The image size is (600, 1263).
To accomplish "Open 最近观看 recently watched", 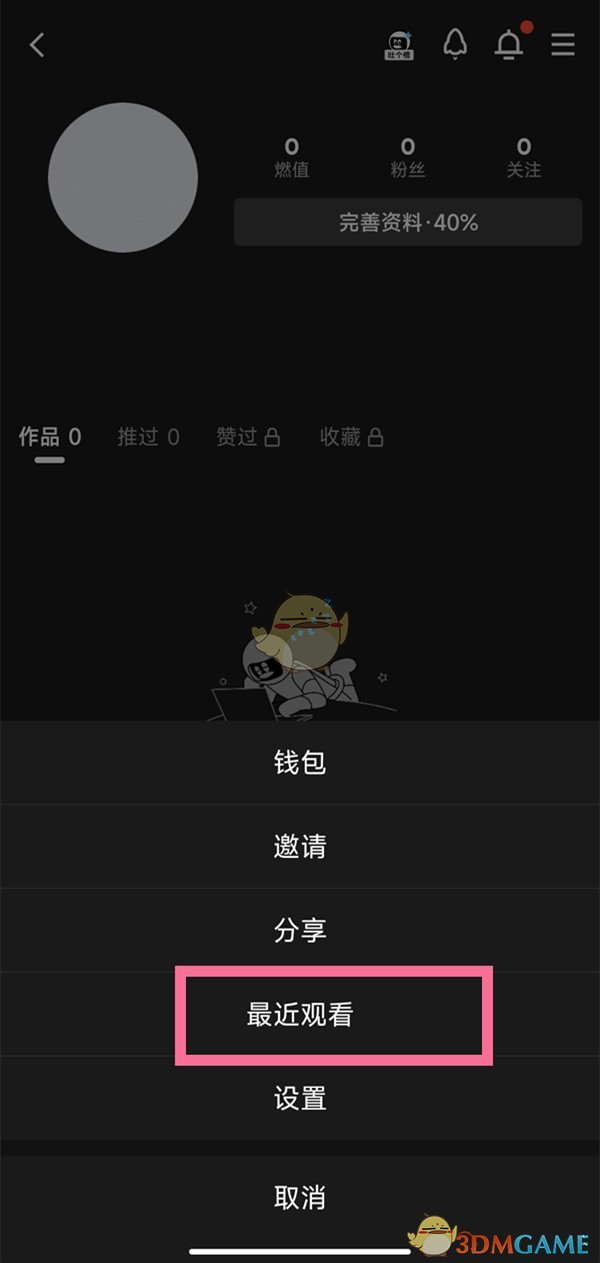I will (300, 1015).
